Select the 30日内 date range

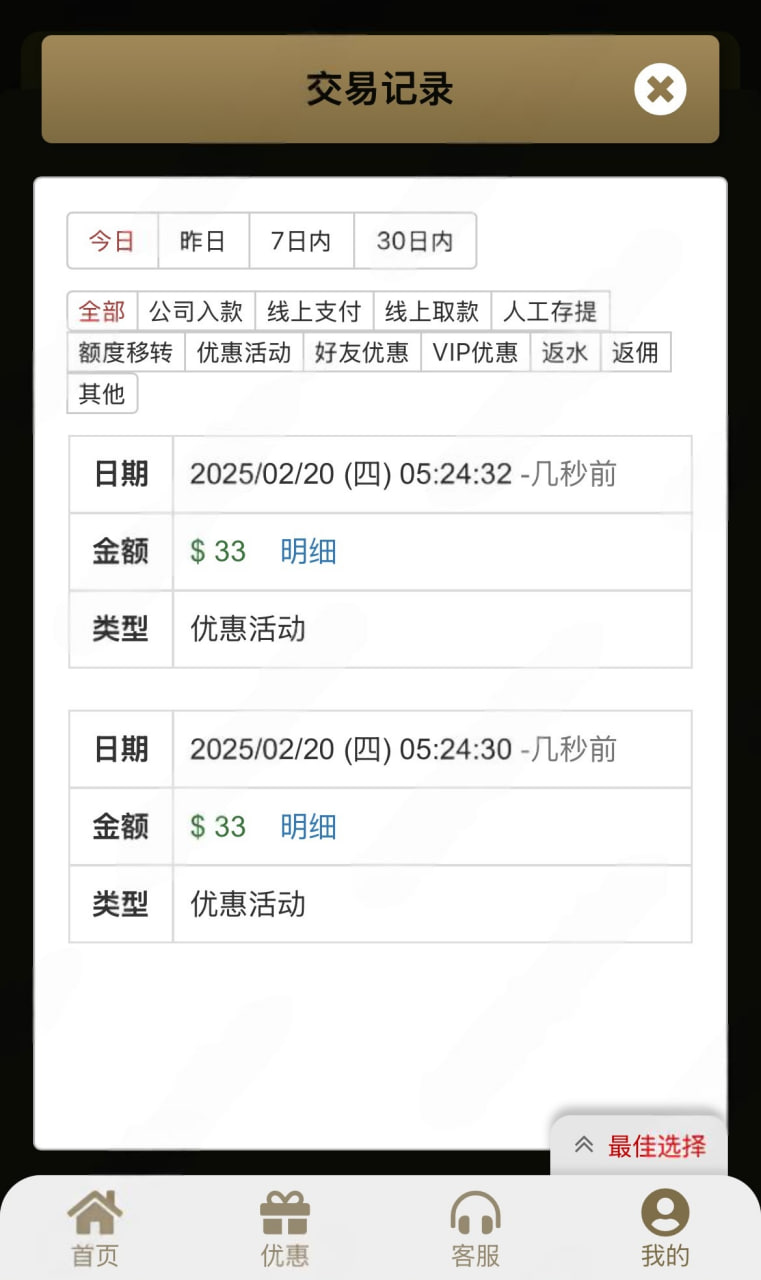tap(415, 241)
